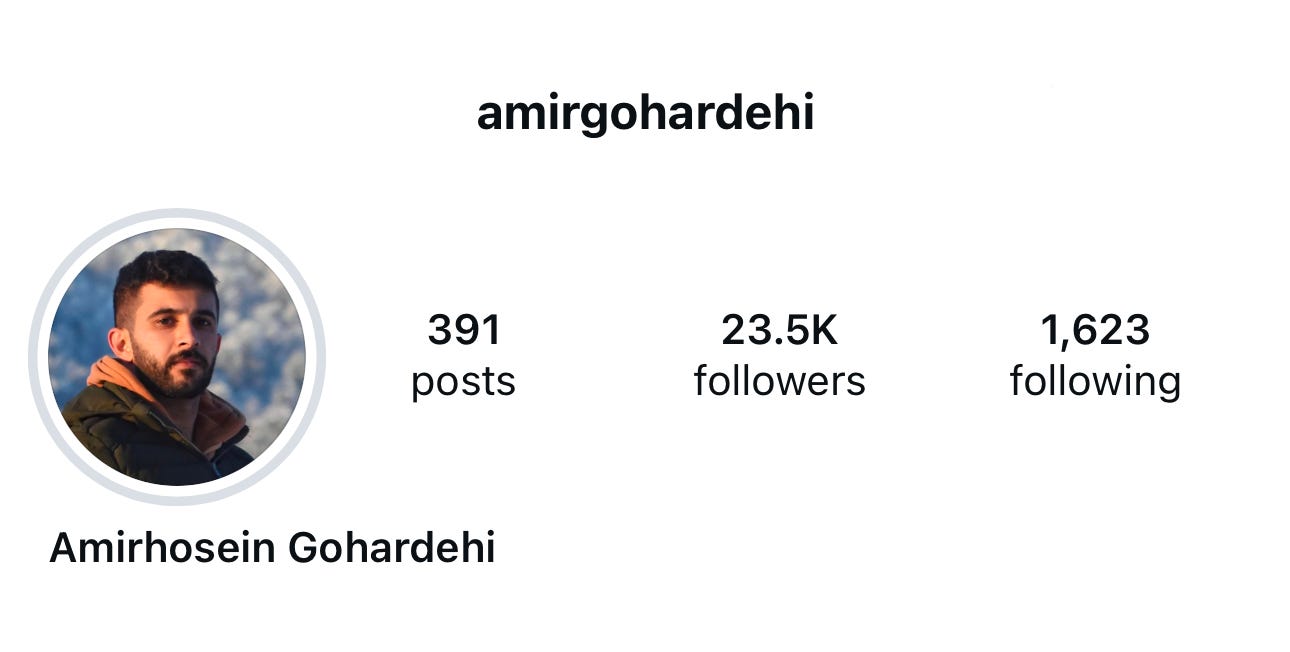1290x652 pixels.
Task: Open the 1,623 following list
Action: tap(1095, 355)
